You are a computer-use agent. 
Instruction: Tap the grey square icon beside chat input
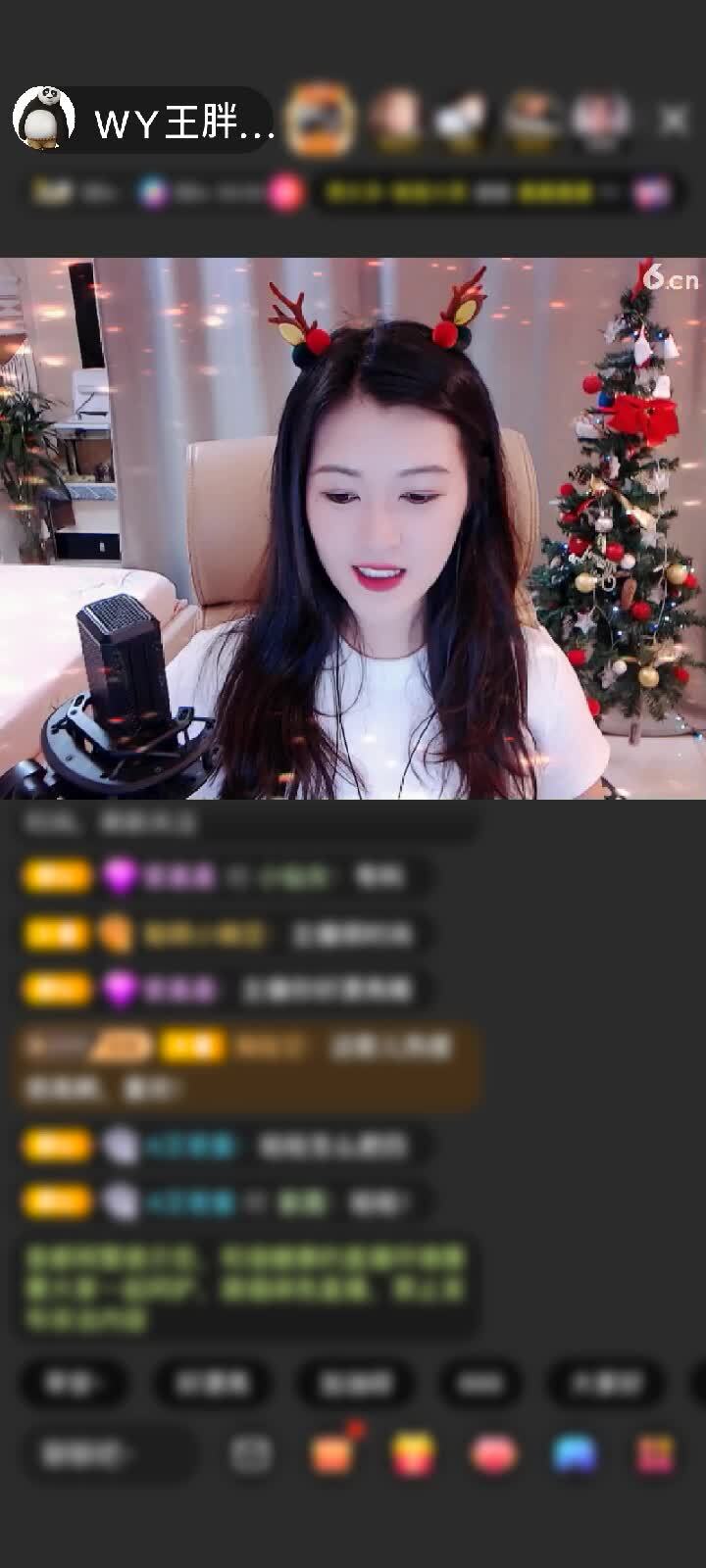251,1454
